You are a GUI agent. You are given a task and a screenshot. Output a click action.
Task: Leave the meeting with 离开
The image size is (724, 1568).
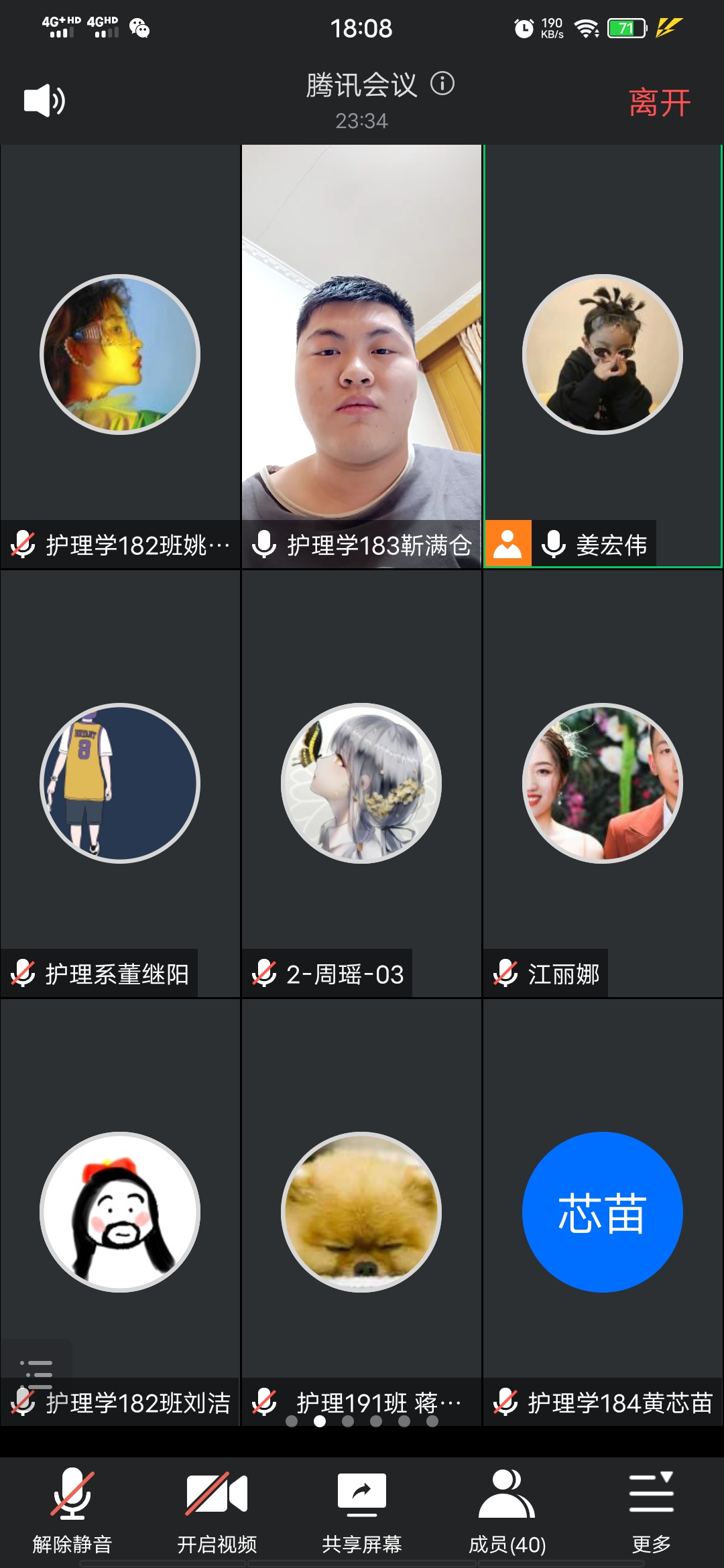(x=659, y=103)
